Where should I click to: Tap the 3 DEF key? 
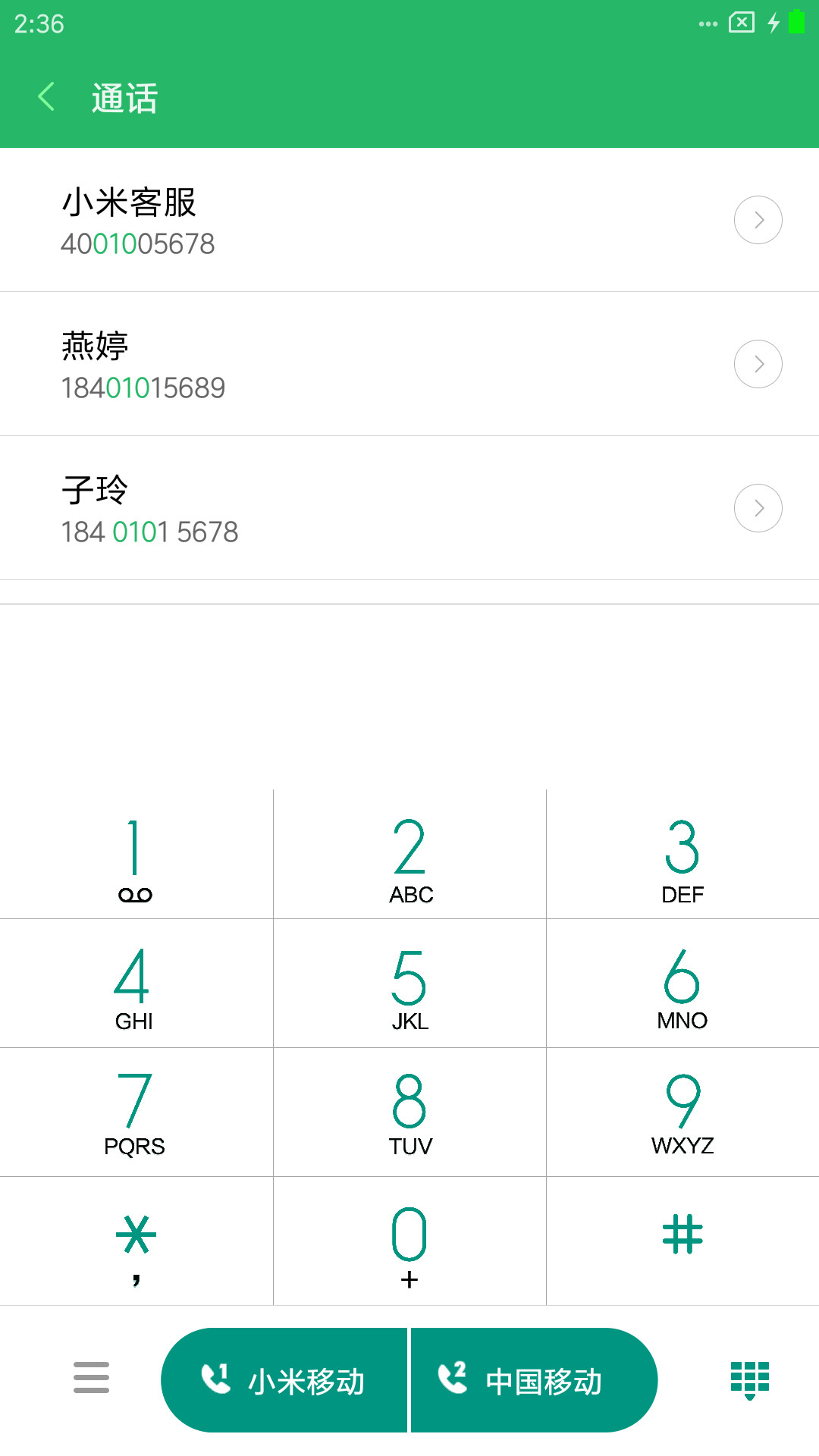click(x=682, y=855)
